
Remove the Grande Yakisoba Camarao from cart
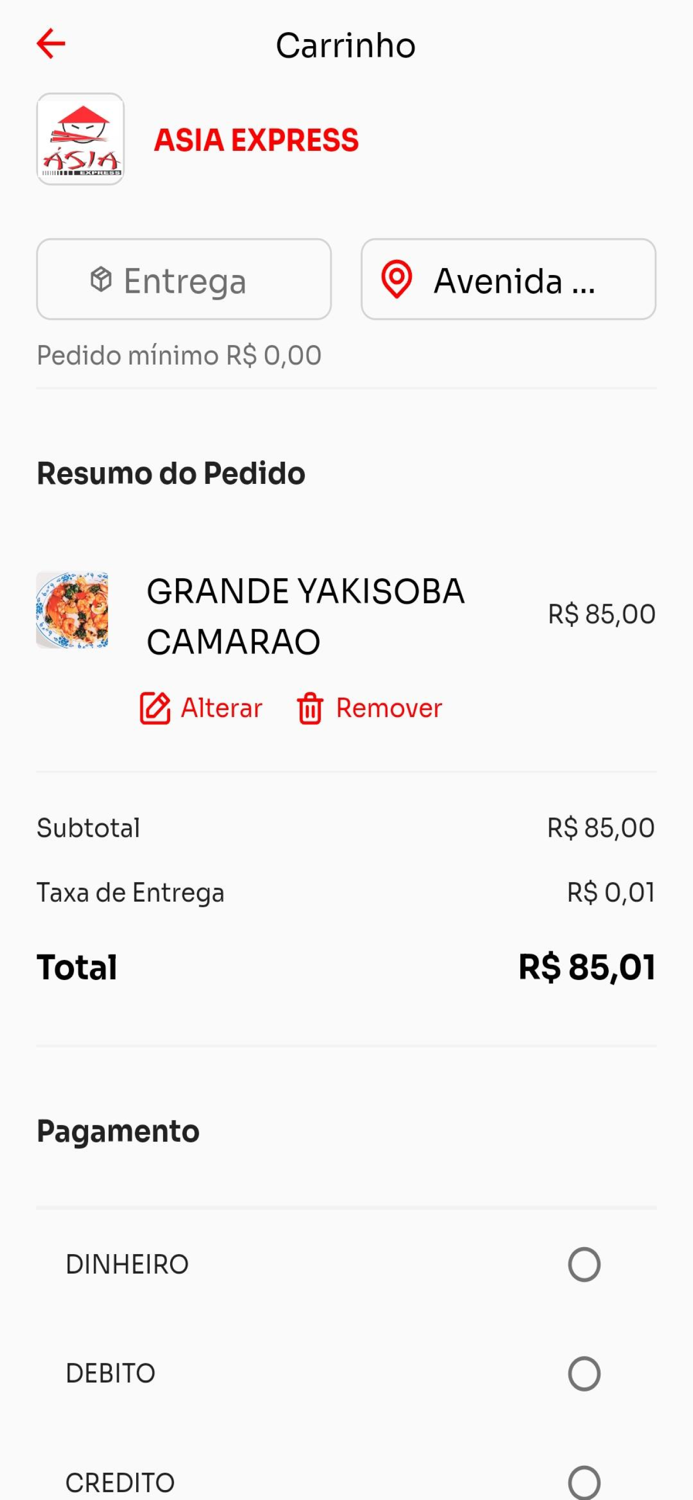click(x=369, y=708)
